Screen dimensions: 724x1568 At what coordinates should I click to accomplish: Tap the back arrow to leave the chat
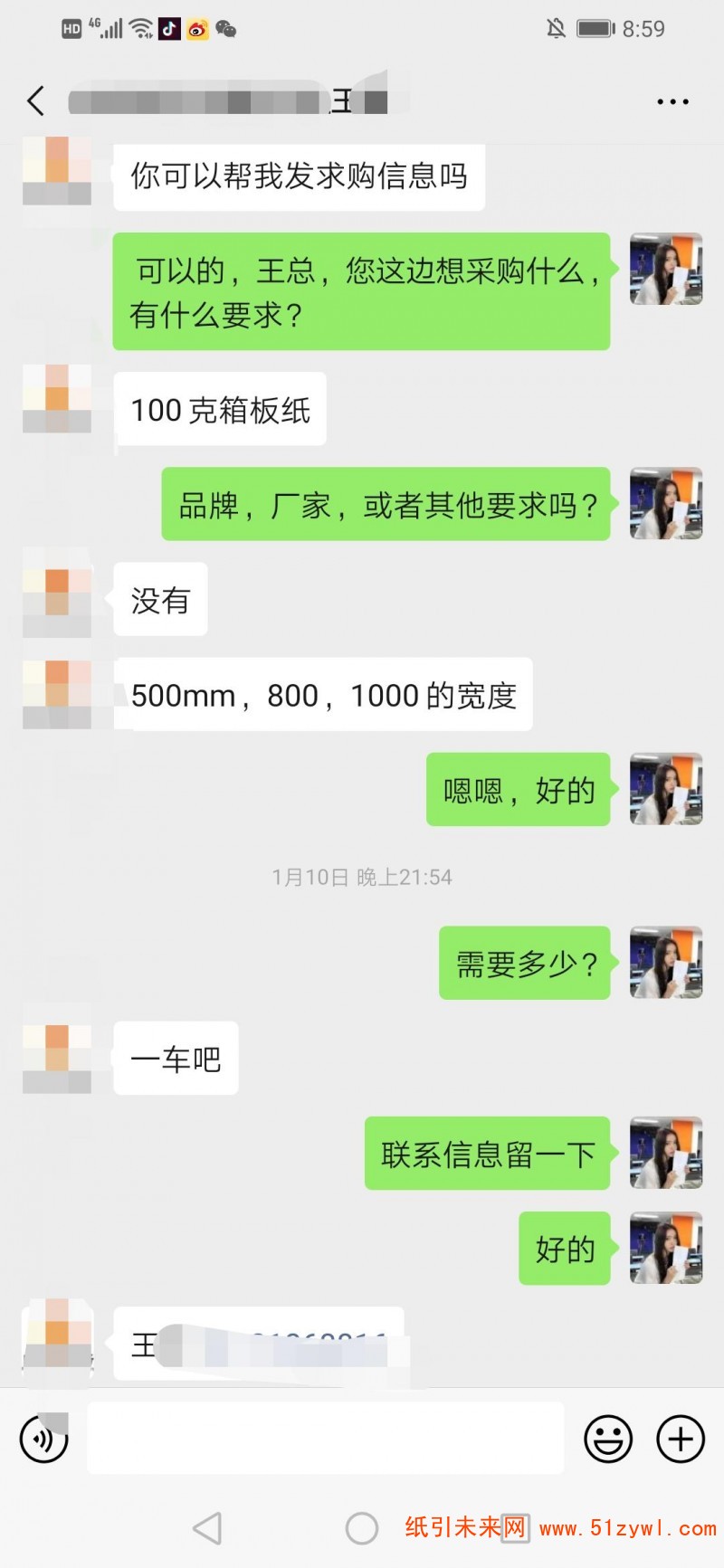[x=35, y=100]
